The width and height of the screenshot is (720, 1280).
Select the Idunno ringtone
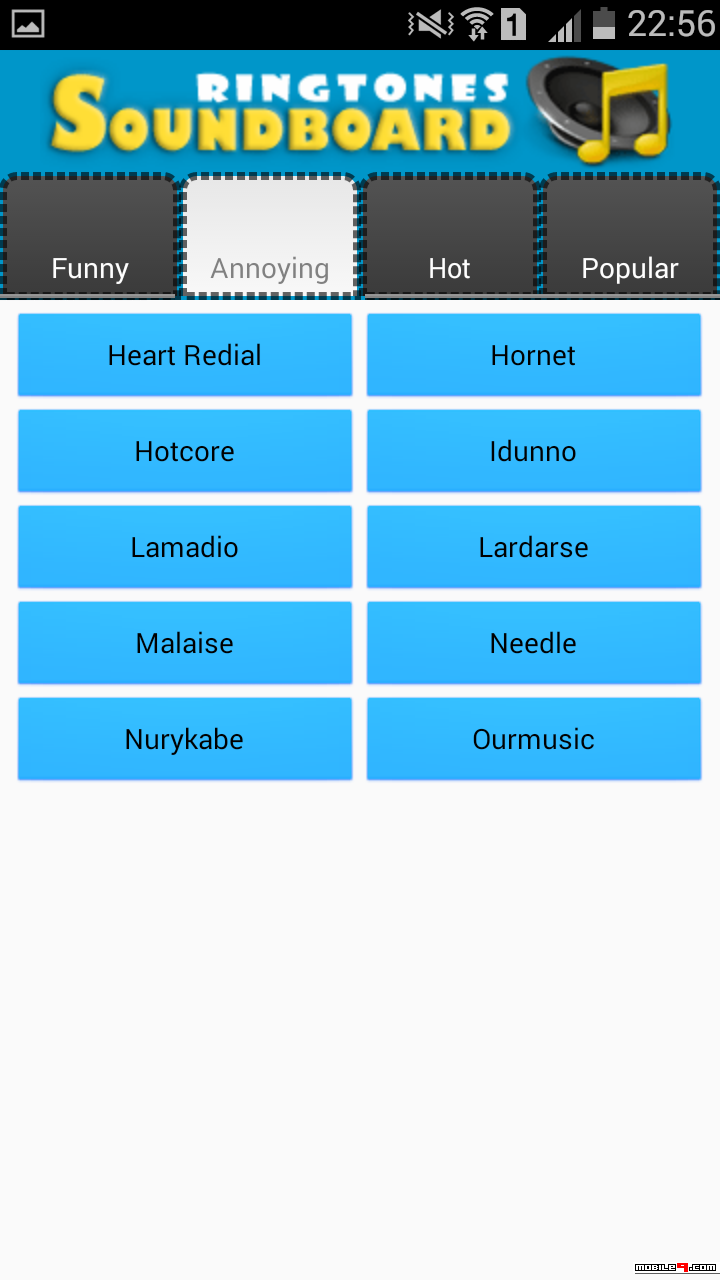[534, 451]
